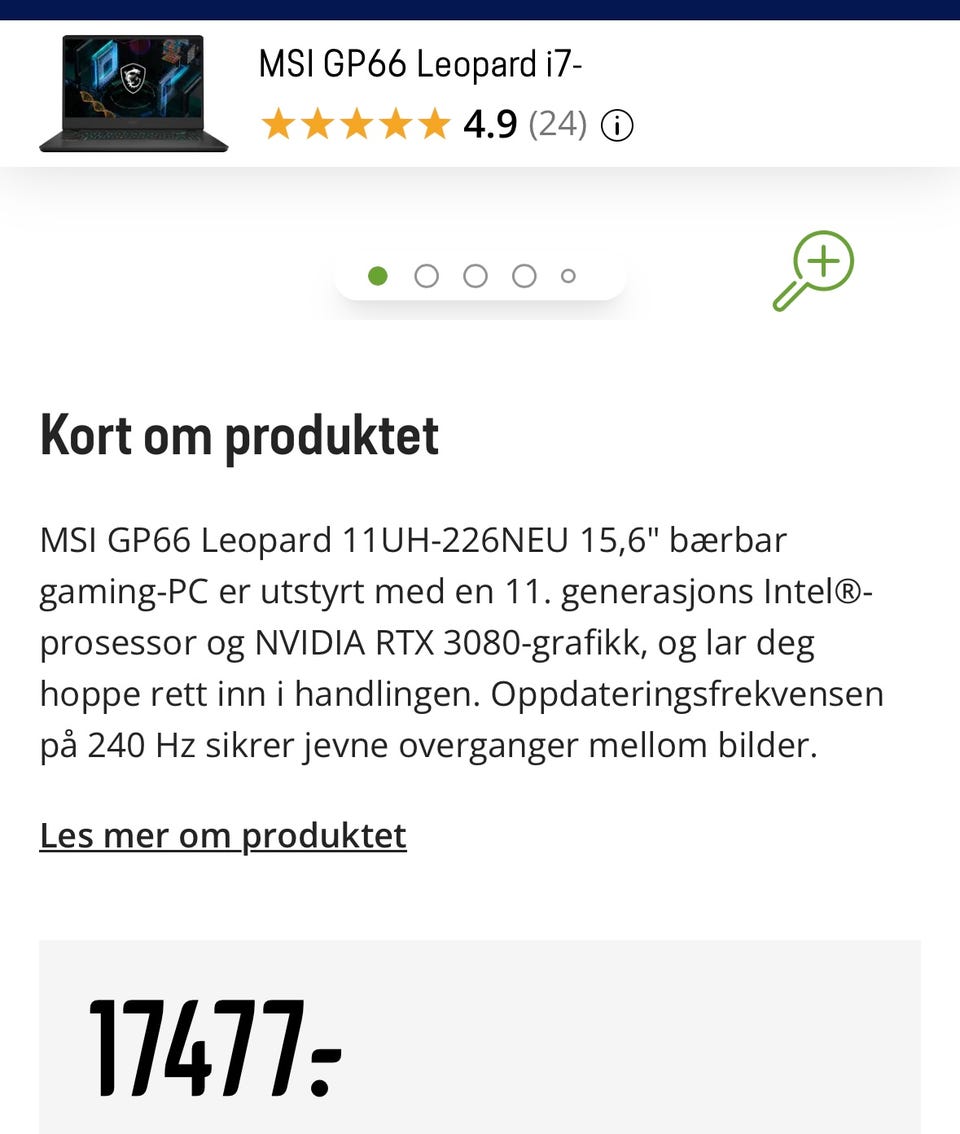Click the 4.9 rating score

490,124
